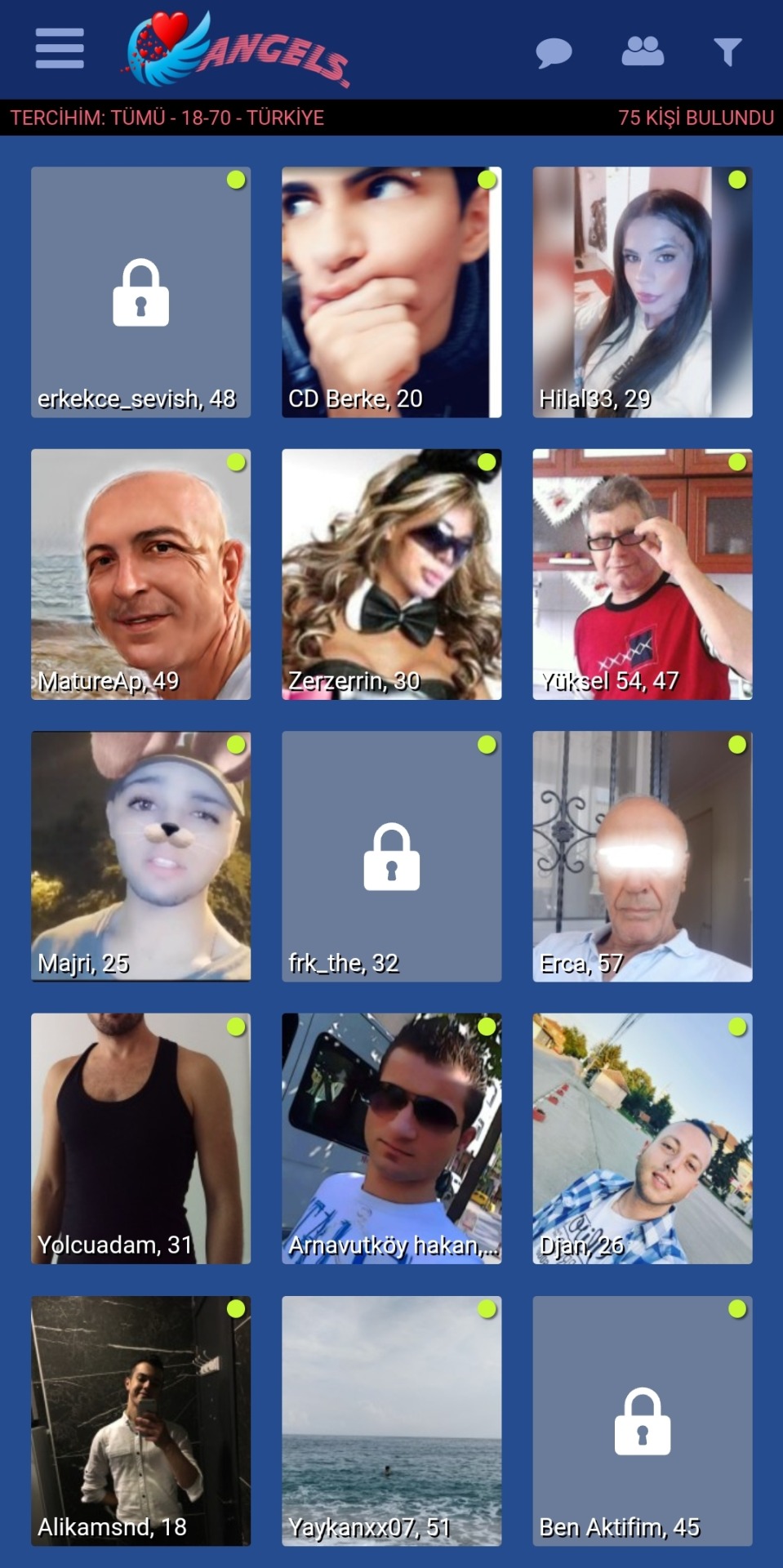Open Hilal33's profile card

[643, 292]
